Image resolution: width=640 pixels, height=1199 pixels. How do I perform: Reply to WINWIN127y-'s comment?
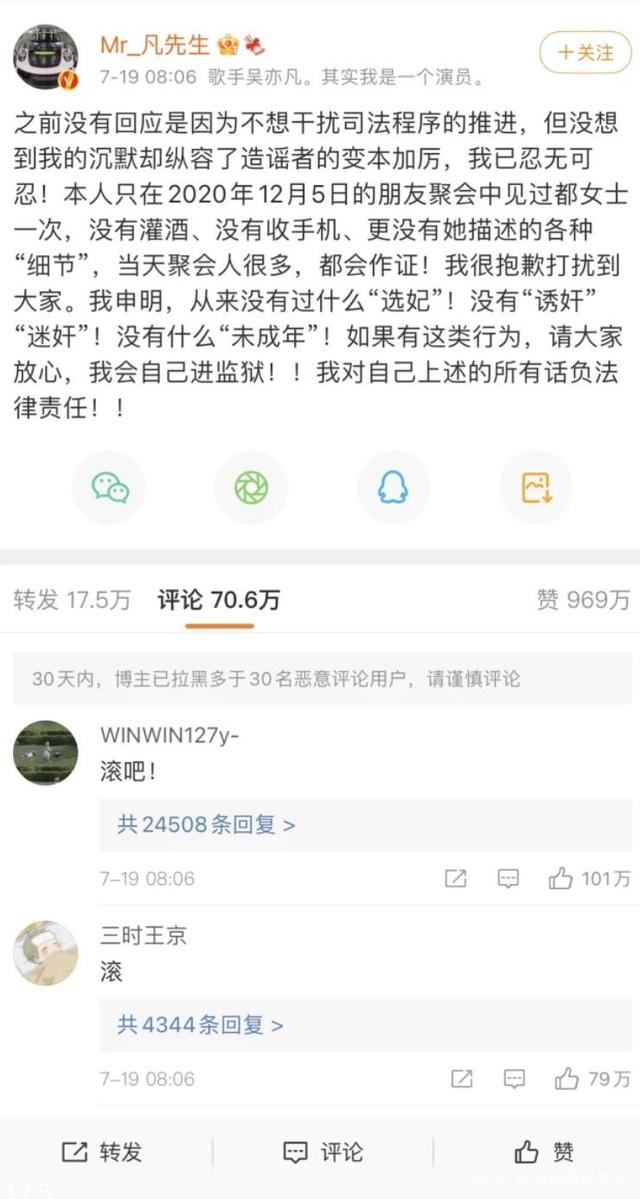(x=508, y=879)
